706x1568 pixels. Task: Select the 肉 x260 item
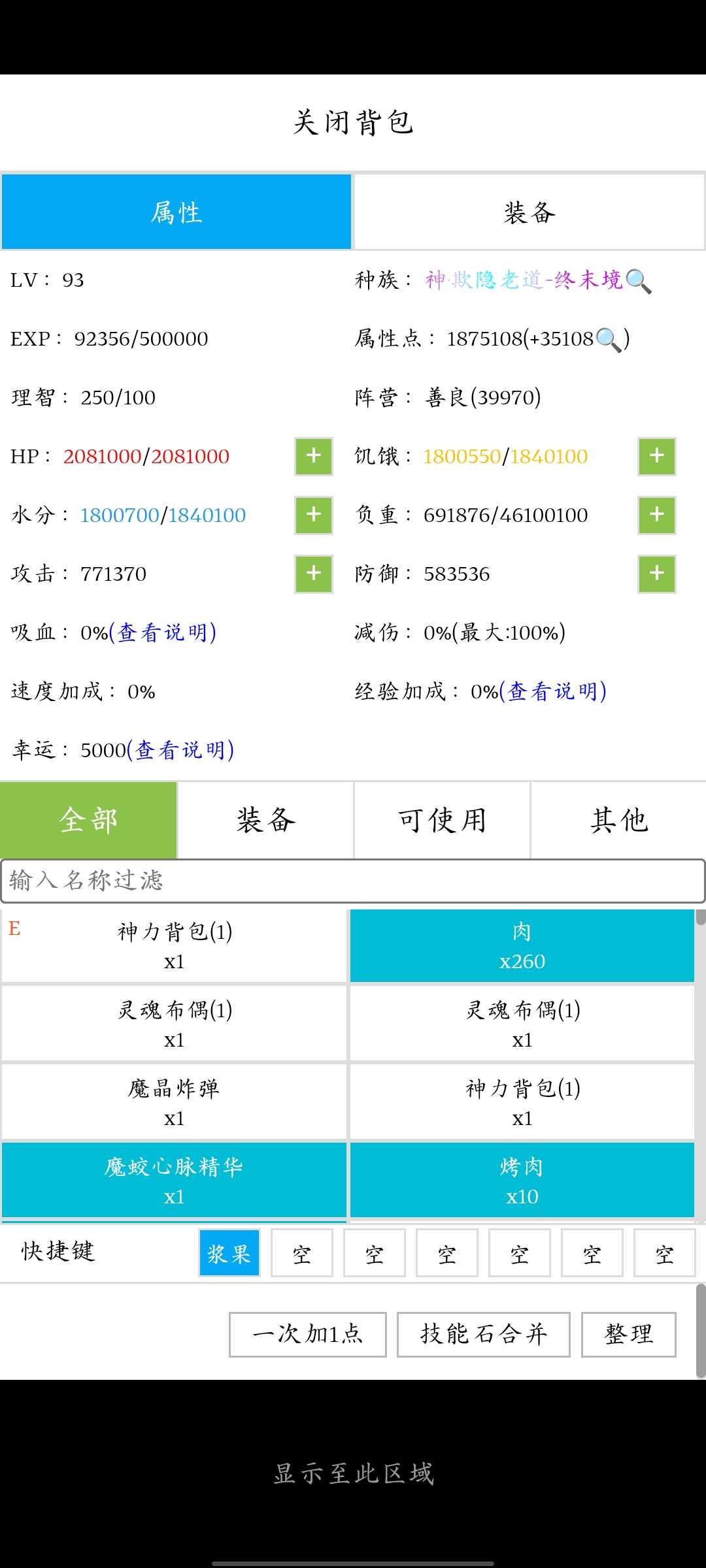(x=522, y=945)
